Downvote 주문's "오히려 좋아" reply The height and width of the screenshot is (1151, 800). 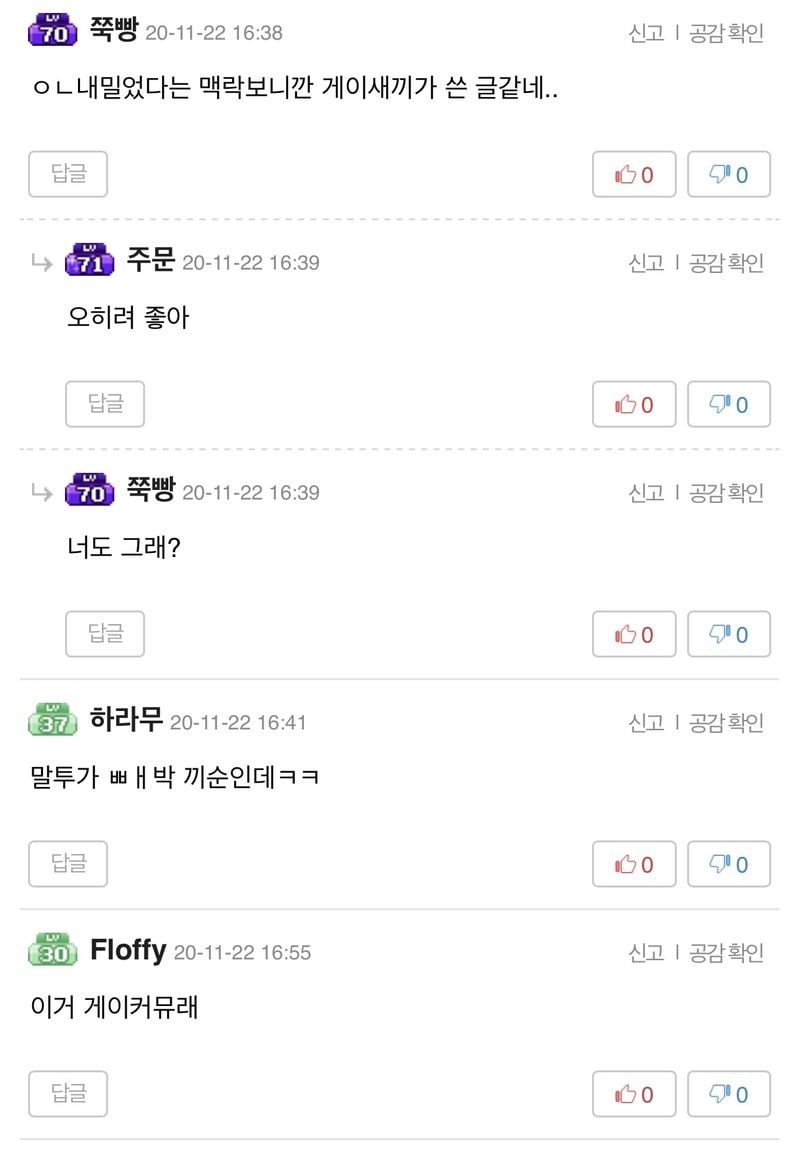(729, 405)
